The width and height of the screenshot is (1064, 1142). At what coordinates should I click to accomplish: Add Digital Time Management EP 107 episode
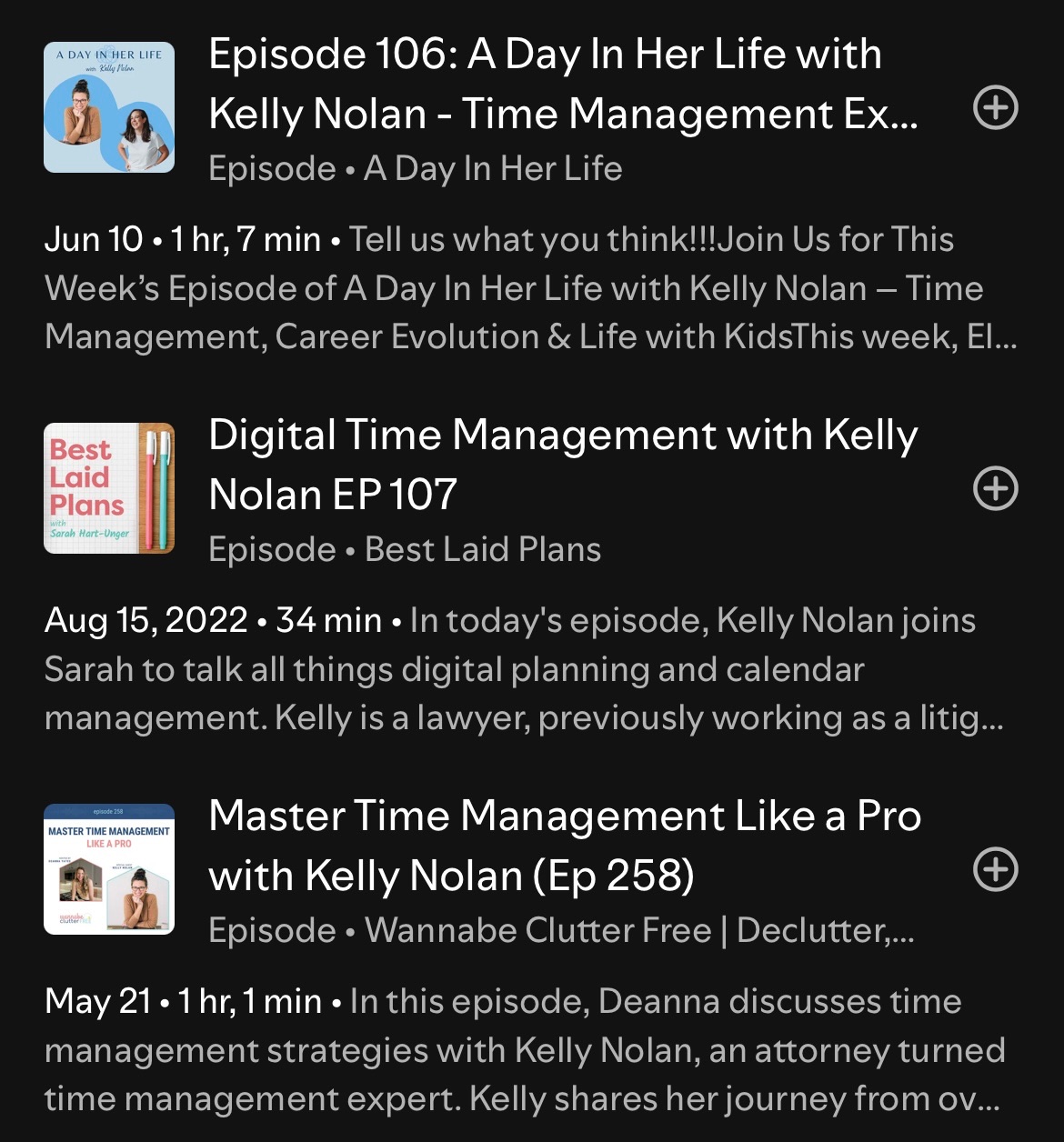996,490
